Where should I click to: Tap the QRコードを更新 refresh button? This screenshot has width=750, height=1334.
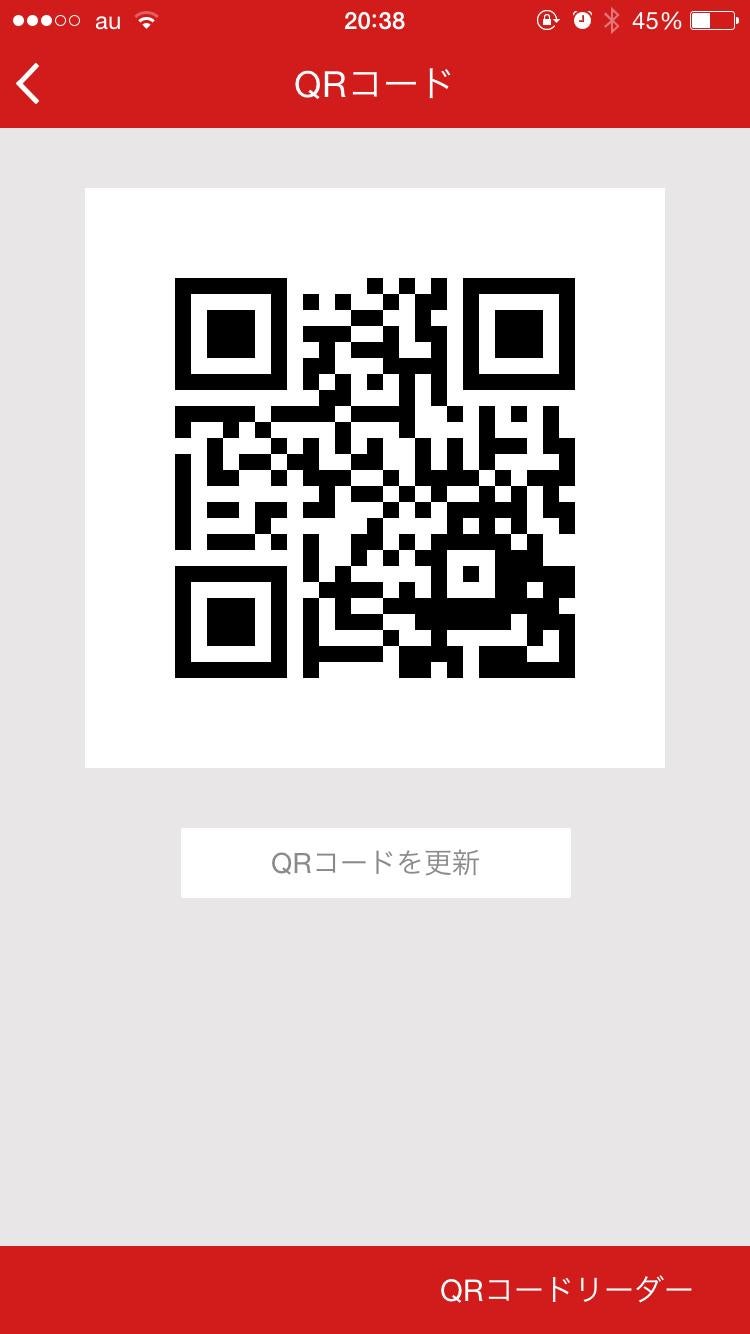(x=375, y=862)
